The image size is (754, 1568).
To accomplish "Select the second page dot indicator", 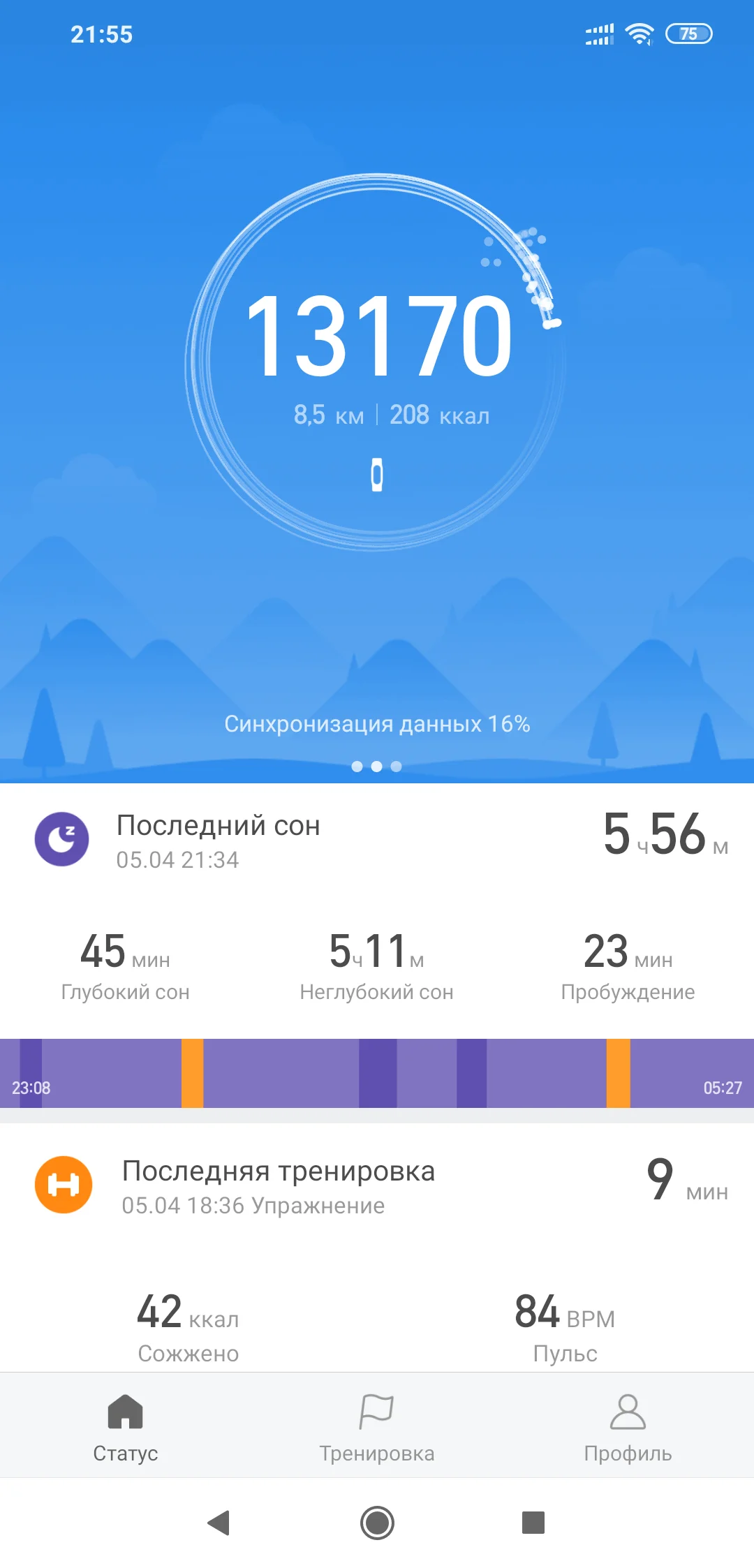I will [x=377, y=766].
